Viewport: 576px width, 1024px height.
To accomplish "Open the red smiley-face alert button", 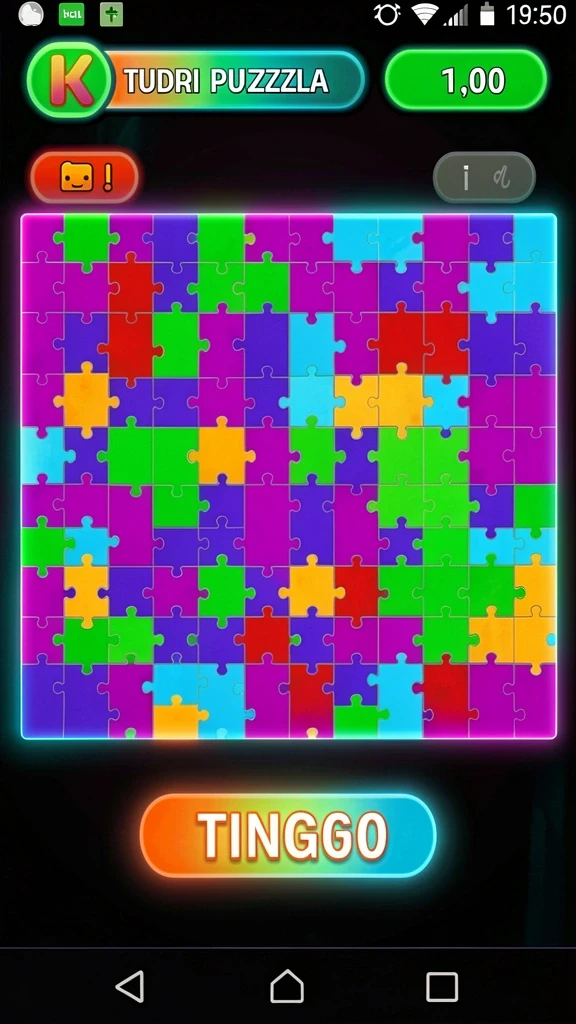I will (x=85, y=177).
